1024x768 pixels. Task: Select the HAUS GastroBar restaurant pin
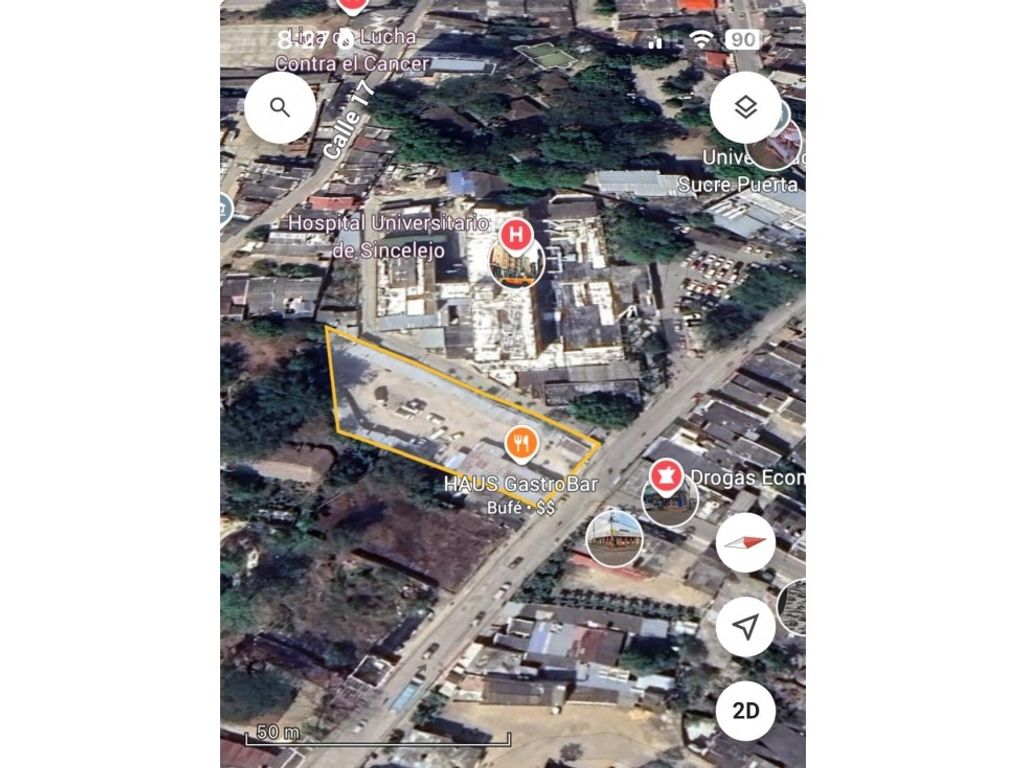point(521,443)
